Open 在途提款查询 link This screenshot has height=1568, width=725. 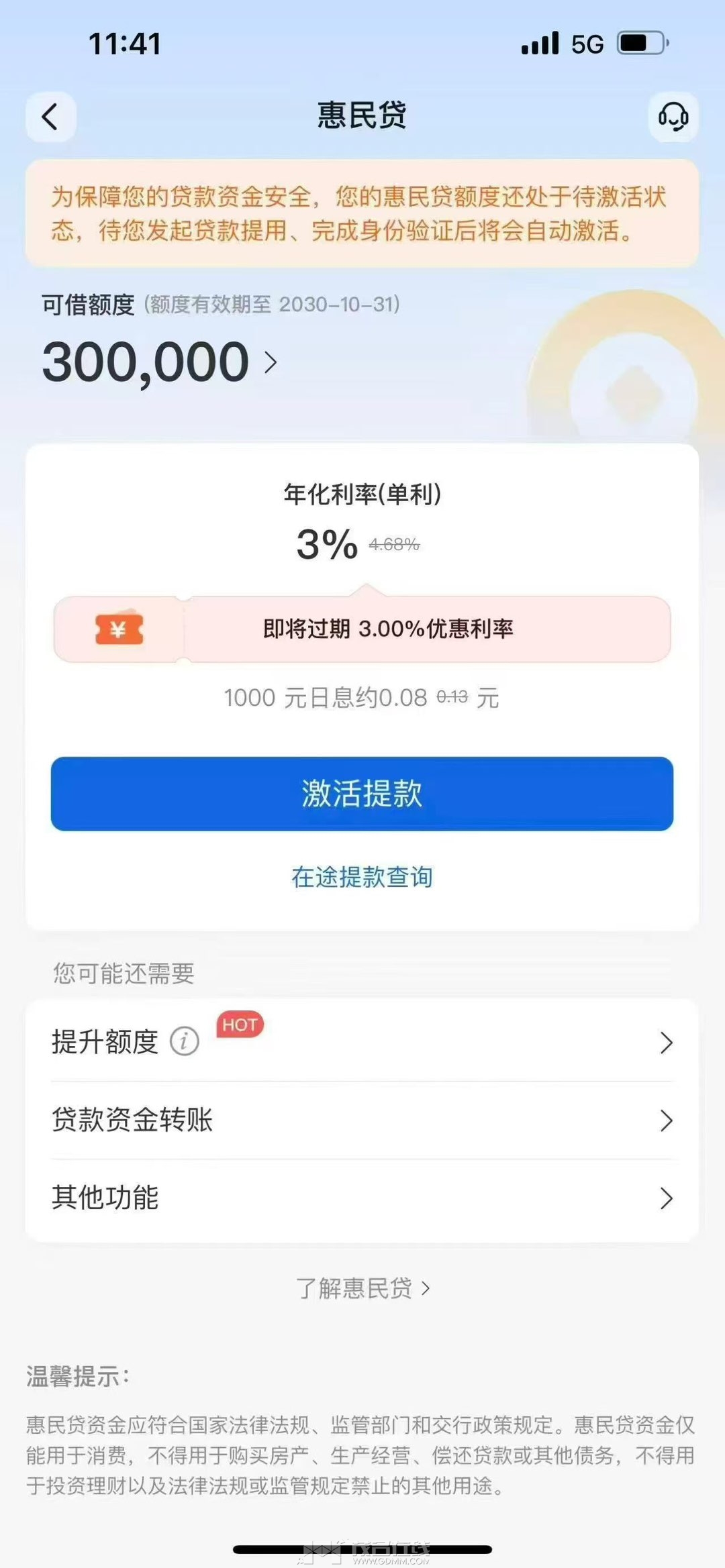click(362, 877)
